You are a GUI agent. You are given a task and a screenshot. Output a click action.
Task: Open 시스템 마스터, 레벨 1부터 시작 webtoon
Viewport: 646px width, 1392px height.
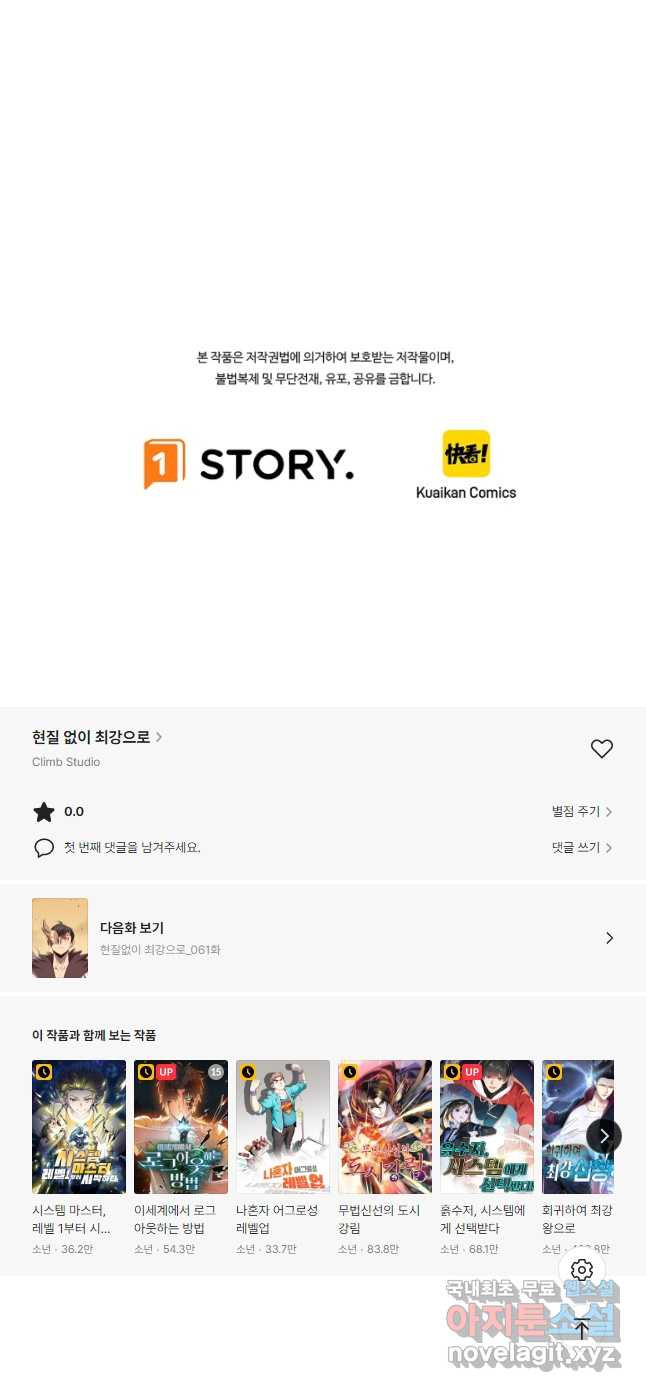[x=79, y=1127]
